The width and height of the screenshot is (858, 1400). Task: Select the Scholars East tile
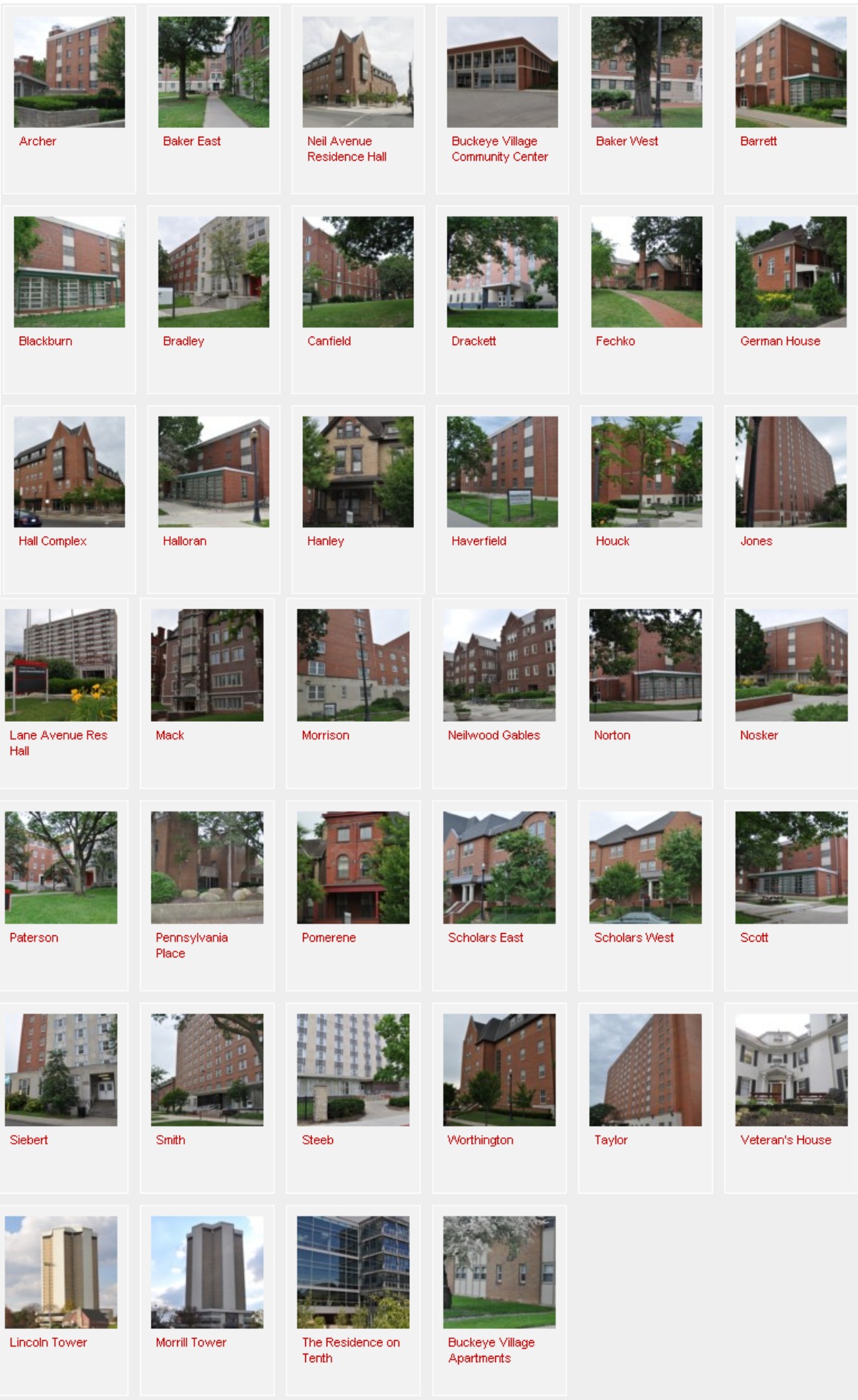(x=499, y=895)
